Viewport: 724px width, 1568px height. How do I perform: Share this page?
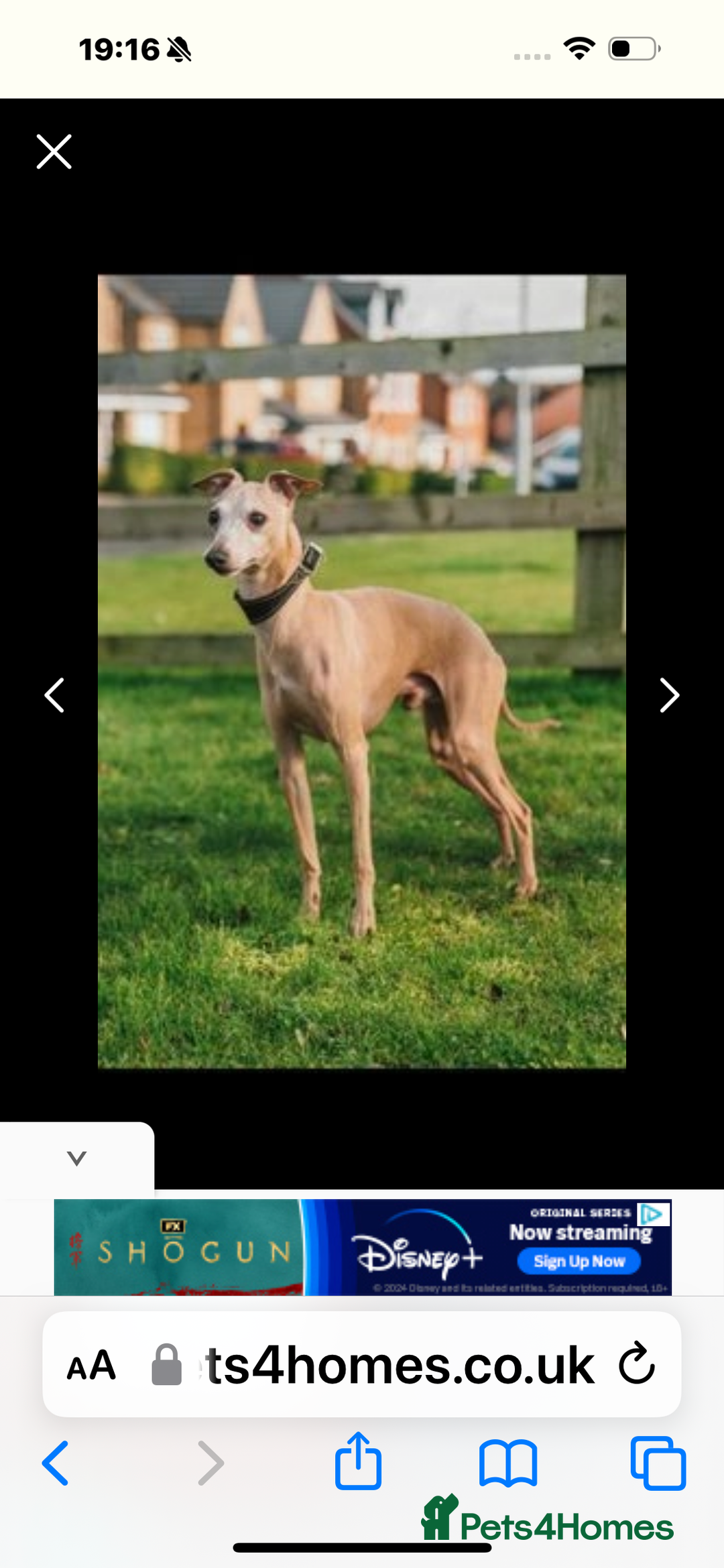[358, 1461]
